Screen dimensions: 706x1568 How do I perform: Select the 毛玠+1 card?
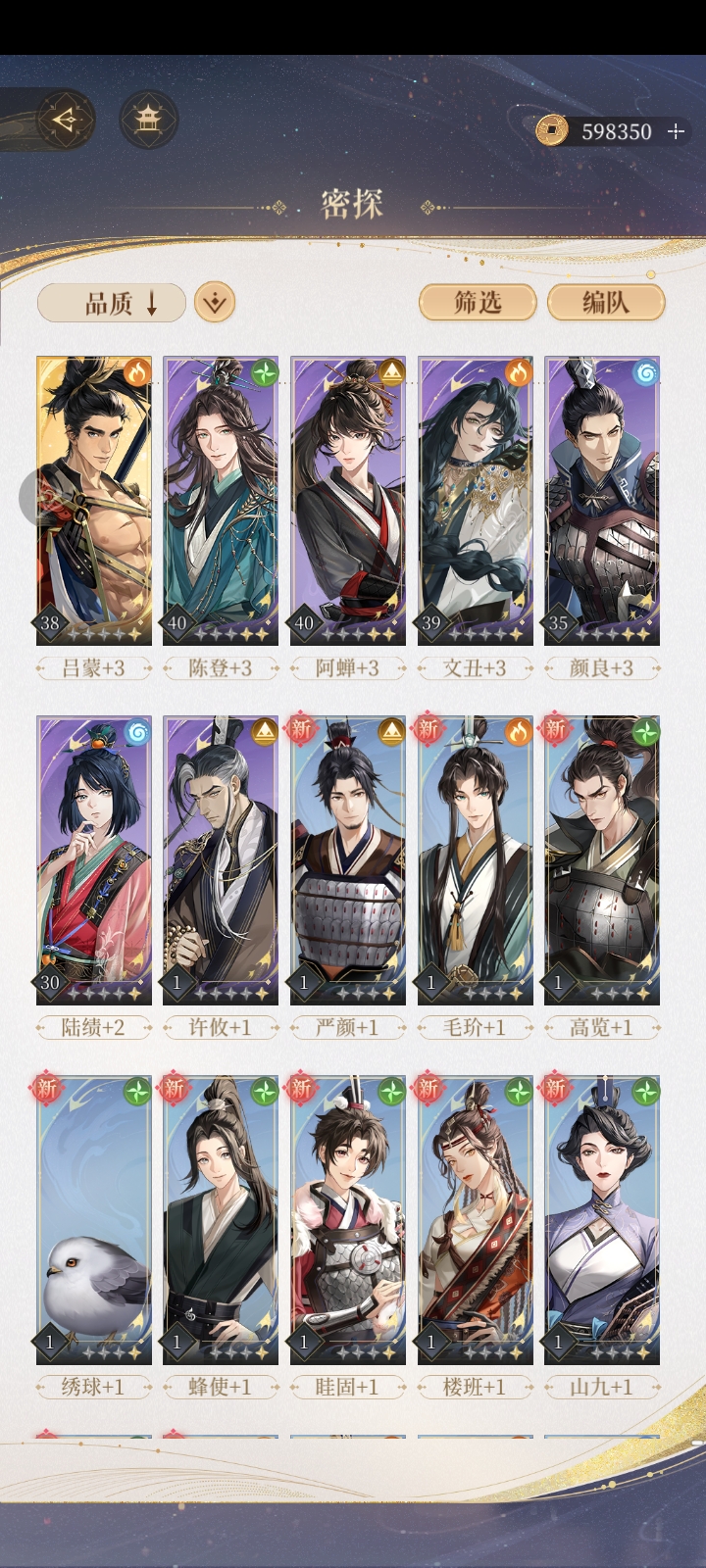[476, 859]
